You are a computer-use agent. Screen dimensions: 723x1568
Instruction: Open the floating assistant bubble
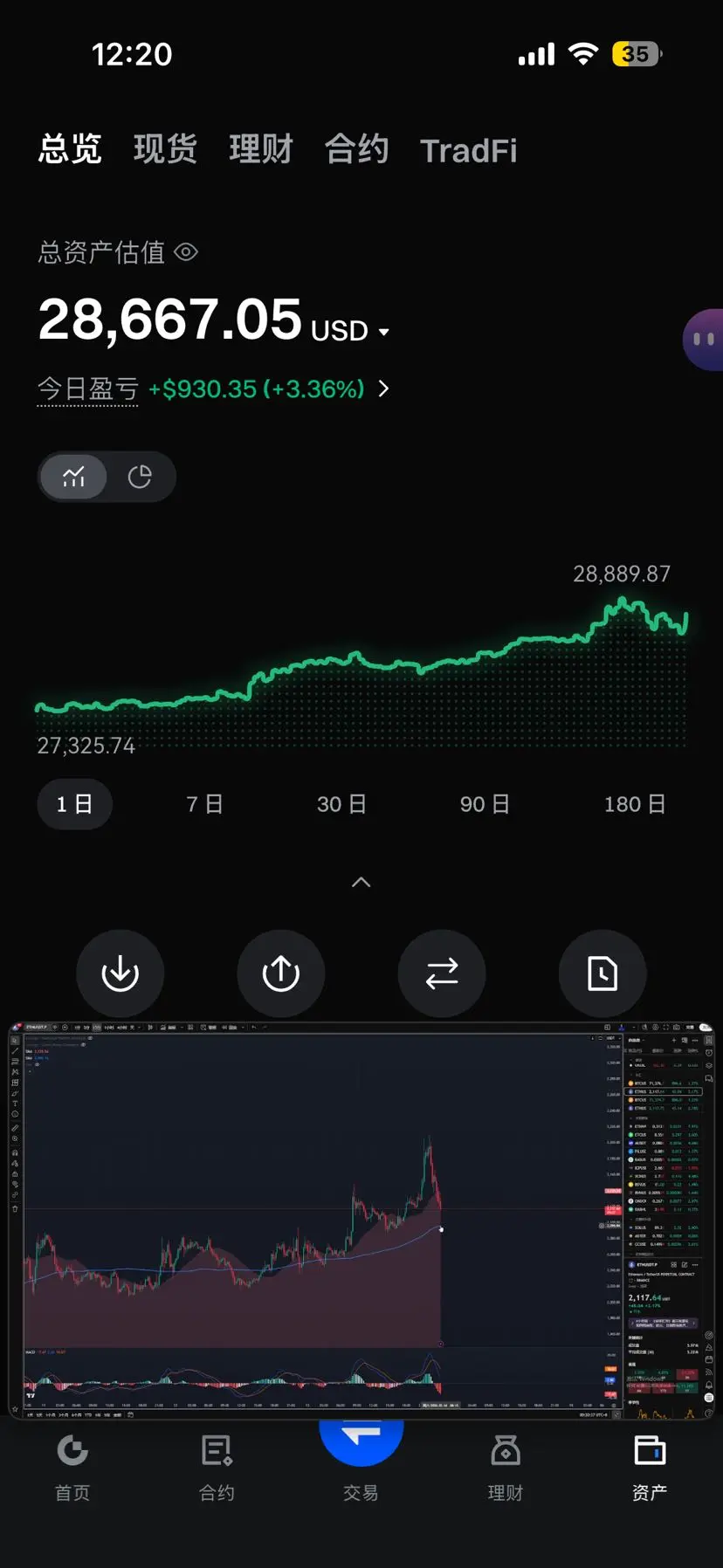tap(703, 340)
